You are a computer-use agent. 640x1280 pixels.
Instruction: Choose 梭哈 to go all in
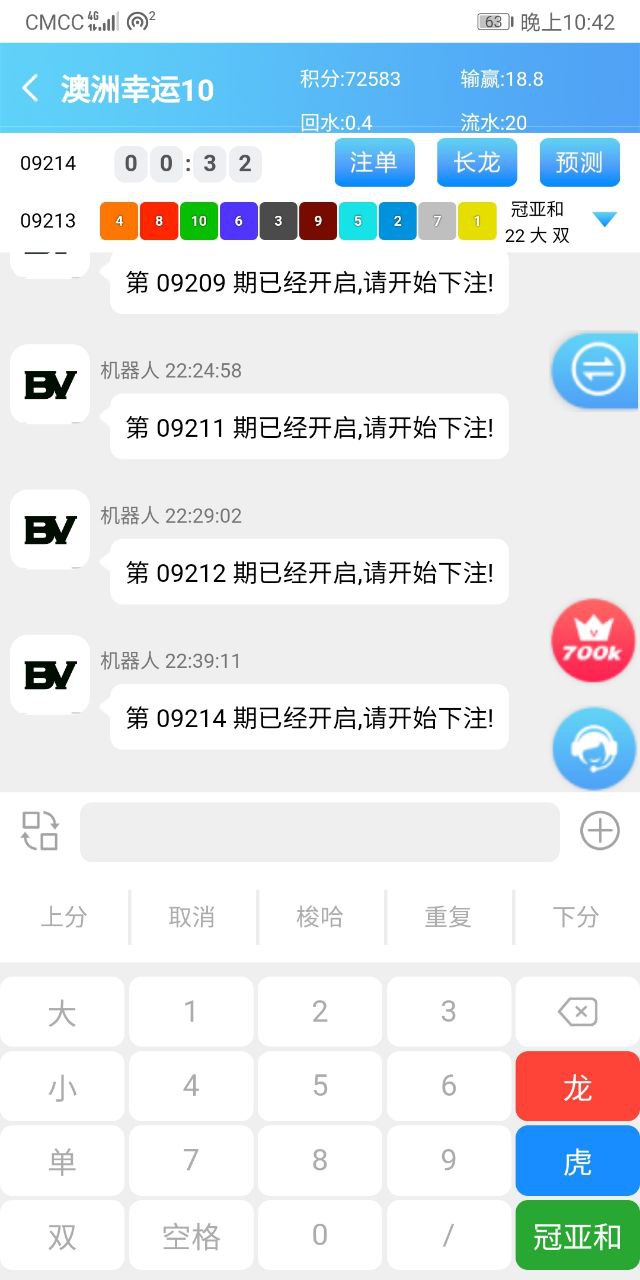(320, 917)
